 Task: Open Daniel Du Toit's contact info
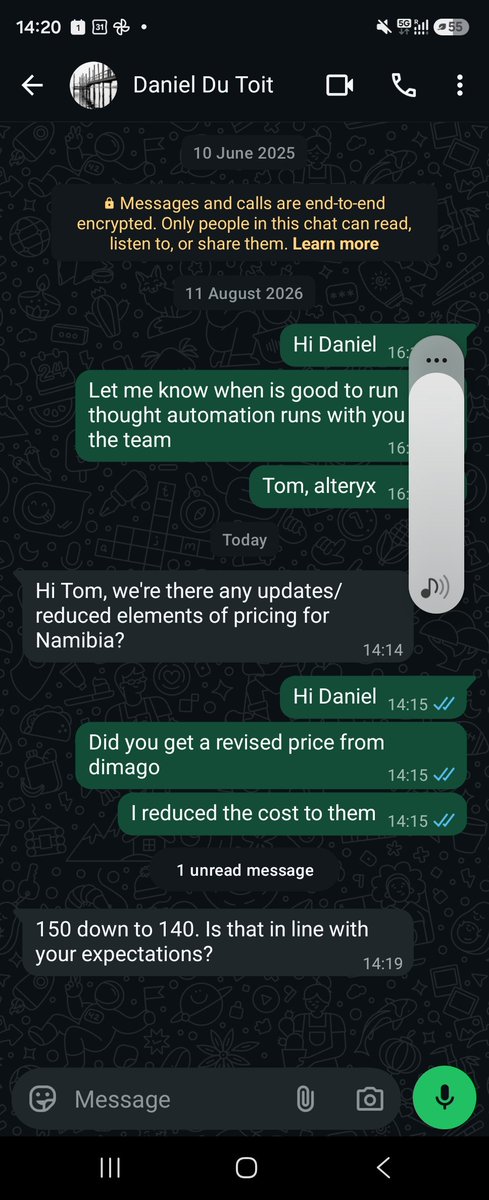tap(201, 86)
